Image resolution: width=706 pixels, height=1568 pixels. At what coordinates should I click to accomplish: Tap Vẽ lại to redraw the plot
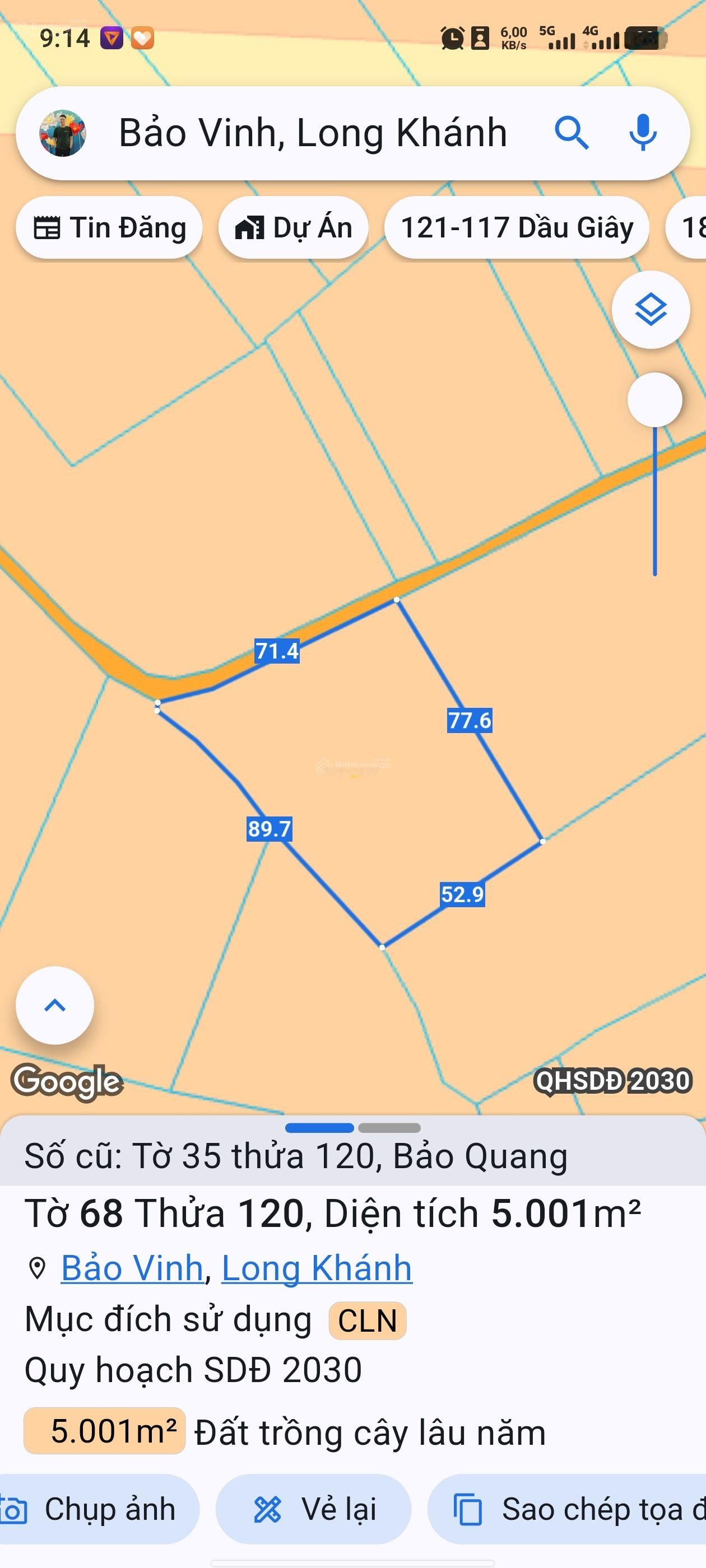click(314, 1509)
